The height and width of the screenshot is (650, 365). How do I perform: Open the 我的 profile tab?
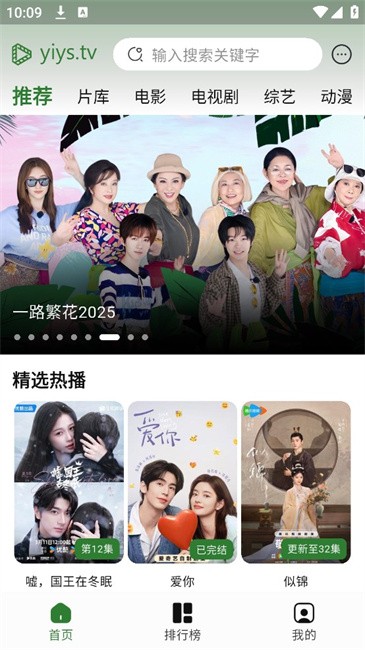pyautogui.click(x=304, y=621)
